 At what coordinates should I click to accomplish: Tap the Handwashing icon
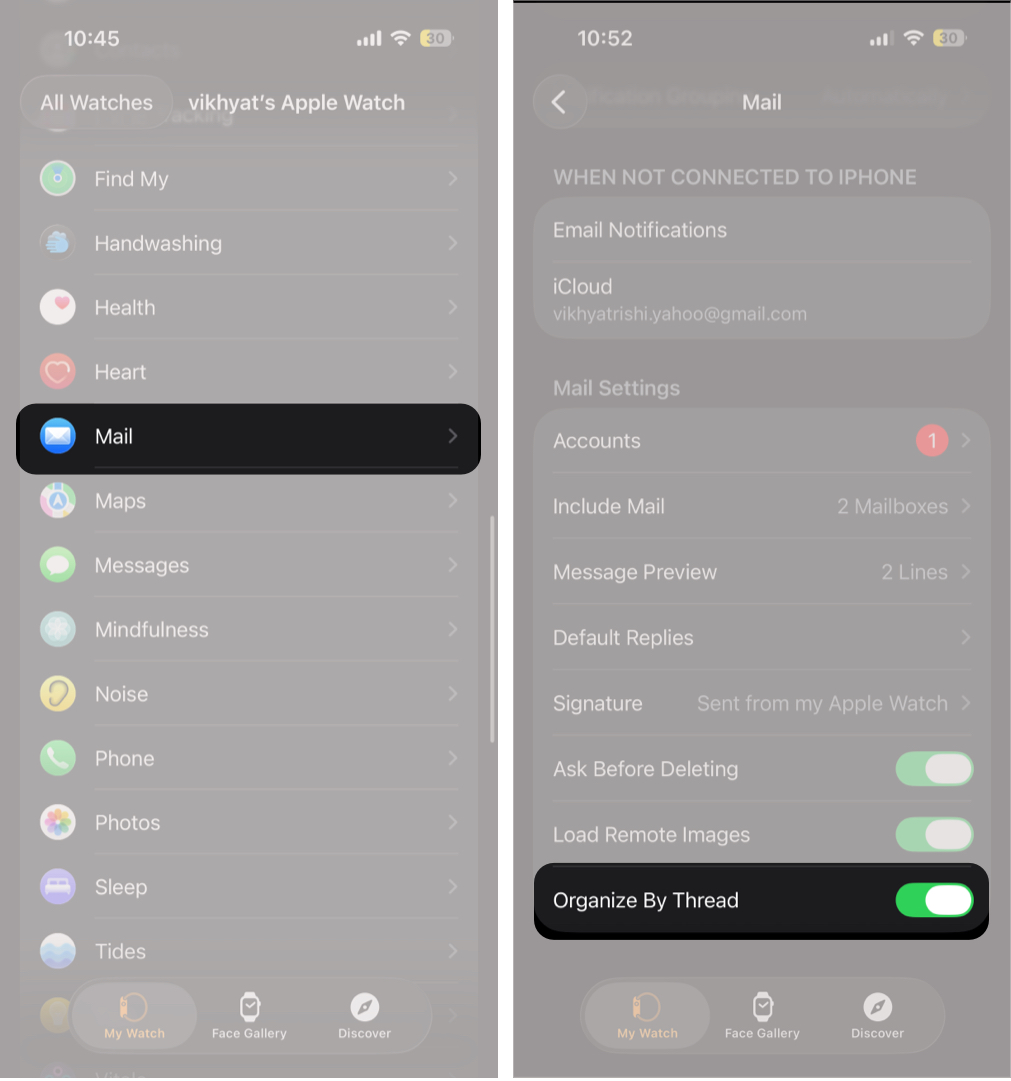57,243
